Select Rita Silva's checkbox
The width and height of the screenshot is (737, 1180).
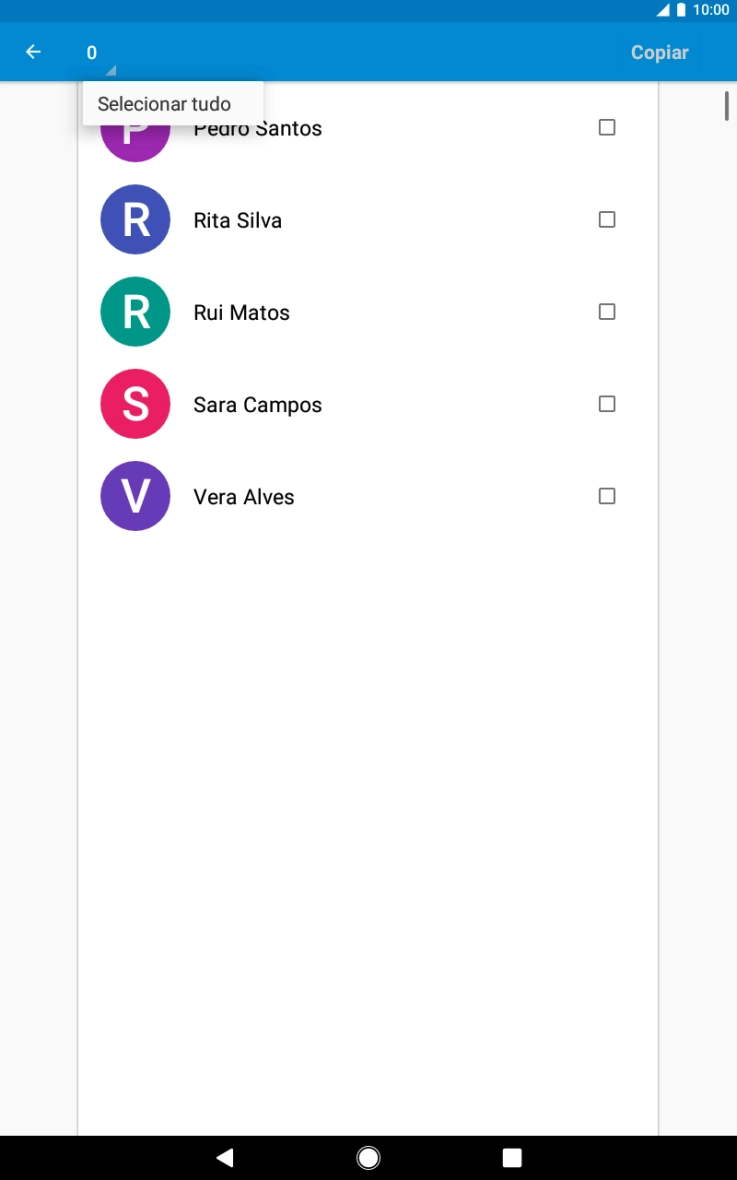607,219
